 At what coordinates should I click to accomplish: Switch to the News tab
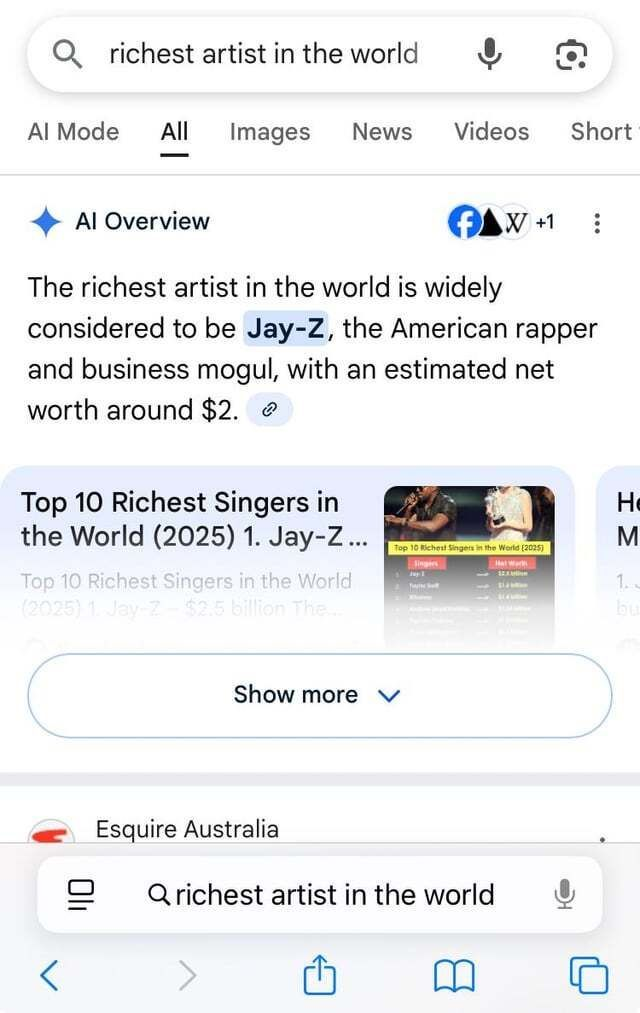(x=381, y=132)
